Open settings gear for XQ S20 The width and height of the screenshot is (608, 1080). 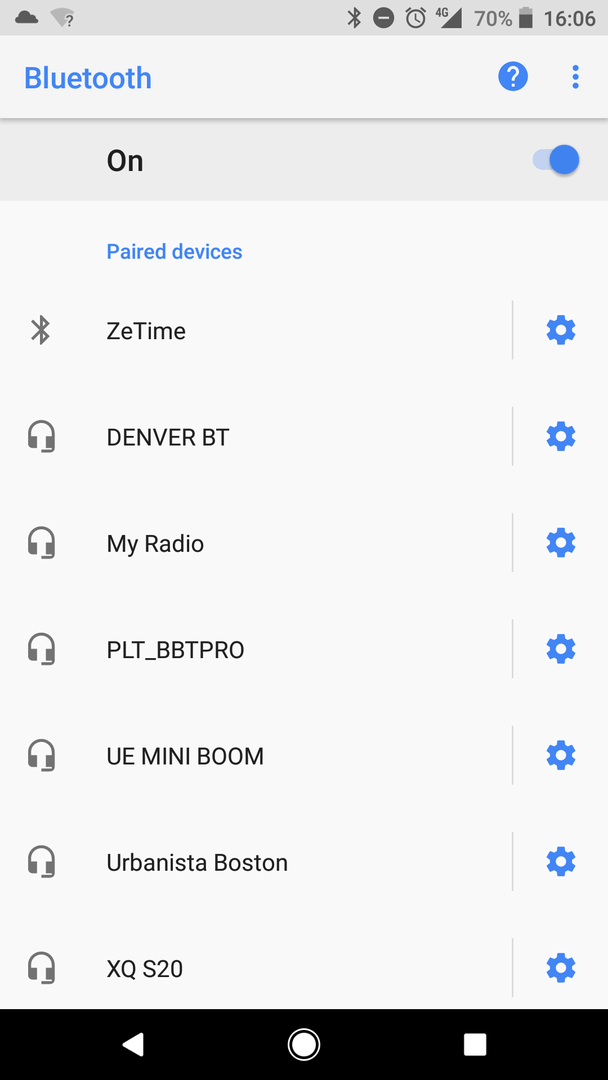click(561, 967)
